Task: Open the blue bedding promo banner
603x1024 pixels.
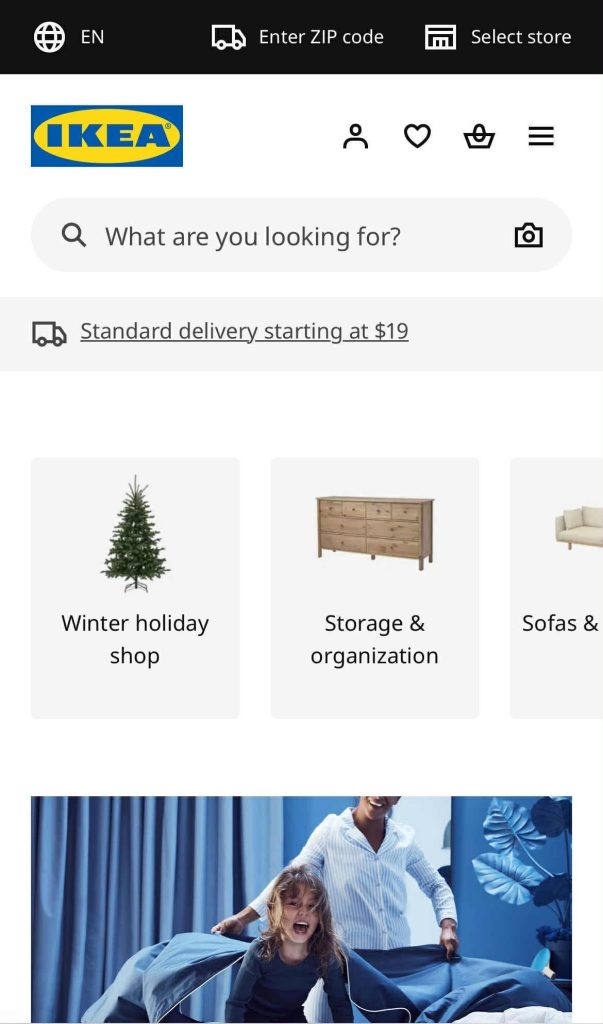Action: (301, 908)
